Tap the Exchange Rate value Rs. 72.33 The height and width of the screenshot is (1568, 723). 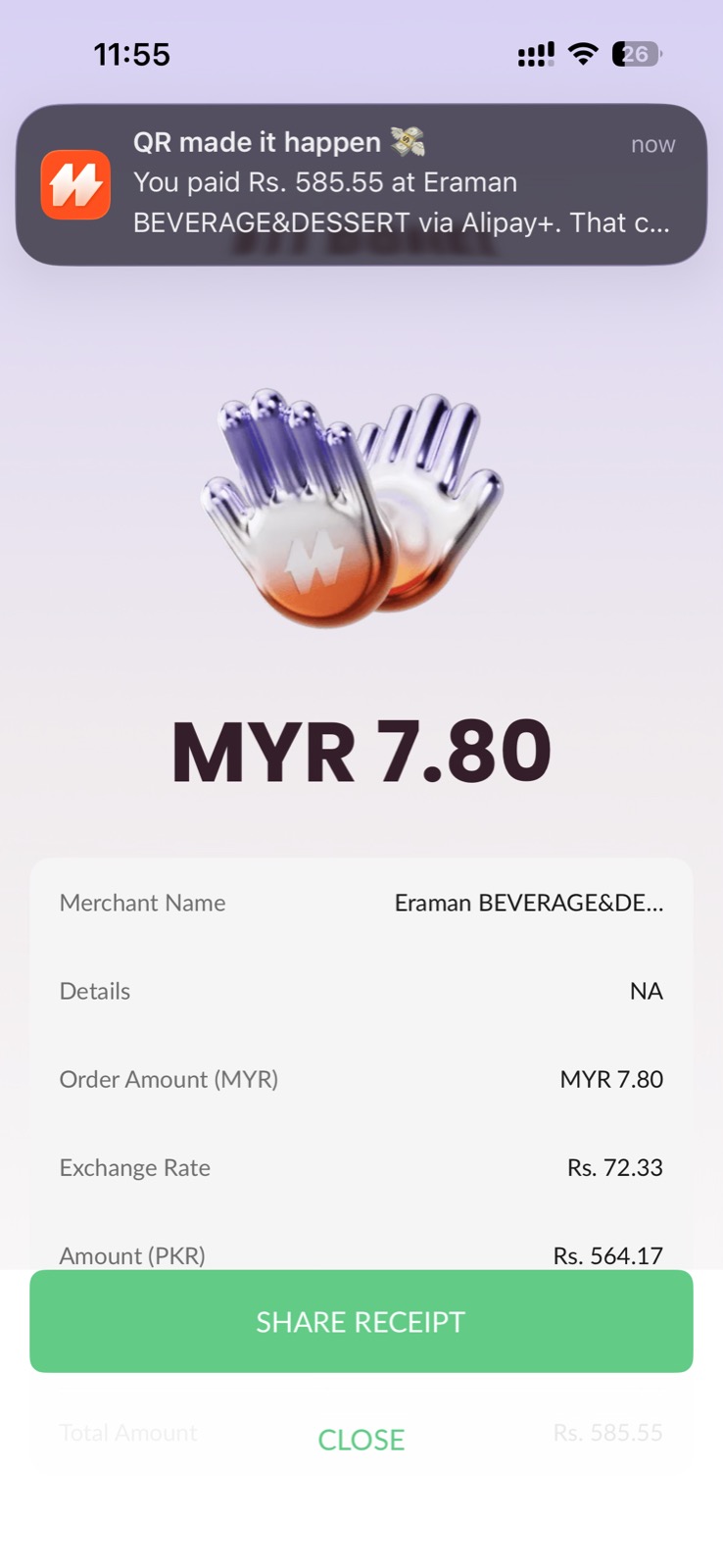614,1167
